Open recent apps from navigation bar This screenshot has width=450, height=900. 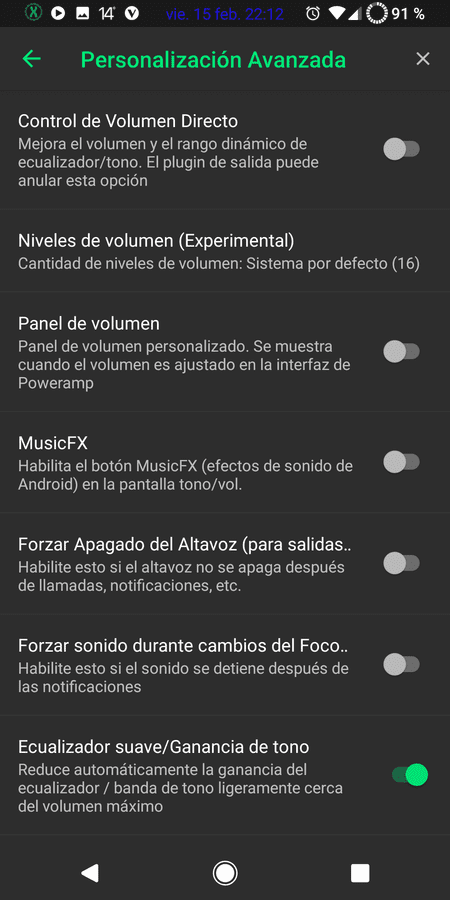(x=360, y=873)
